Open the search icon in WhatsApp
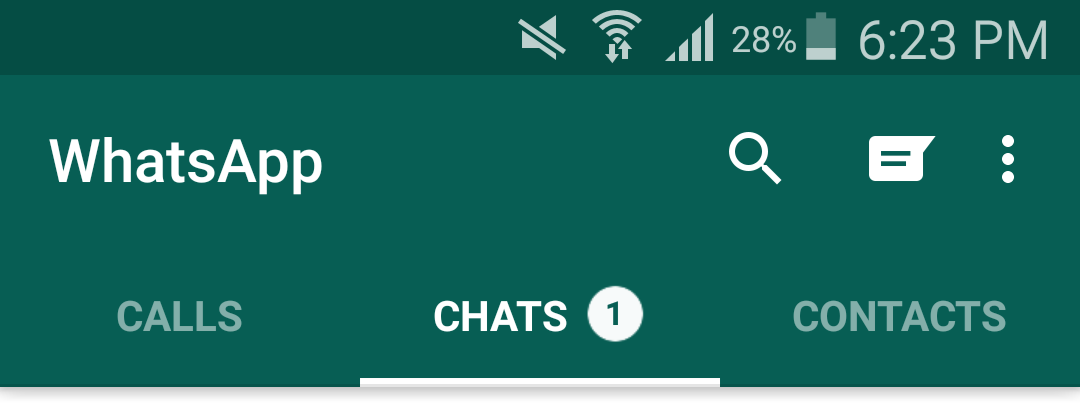The width and height of the screenshot is (1080, 418). [x=754, y=160]
